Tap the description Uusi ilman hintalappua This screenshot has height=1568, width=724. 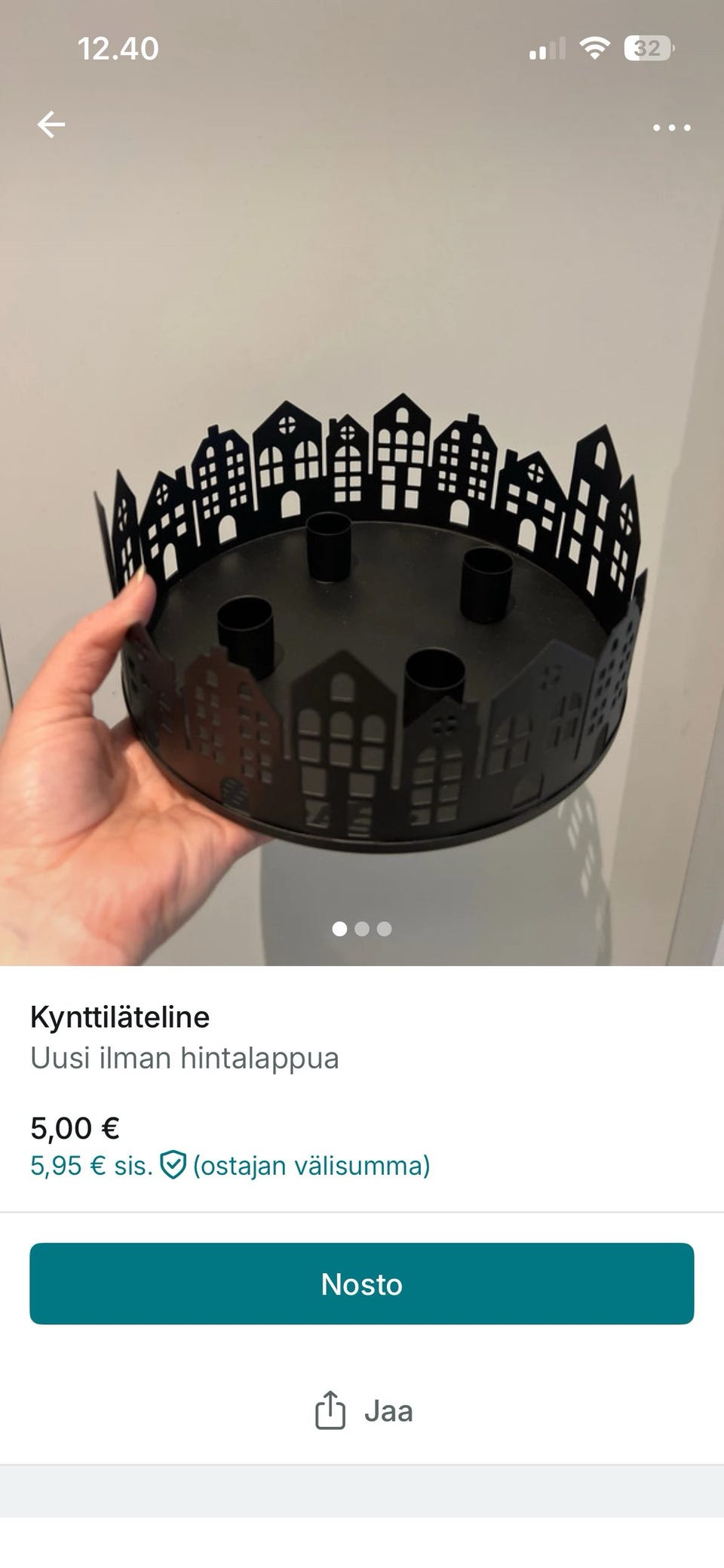(x=186, y=1057)
